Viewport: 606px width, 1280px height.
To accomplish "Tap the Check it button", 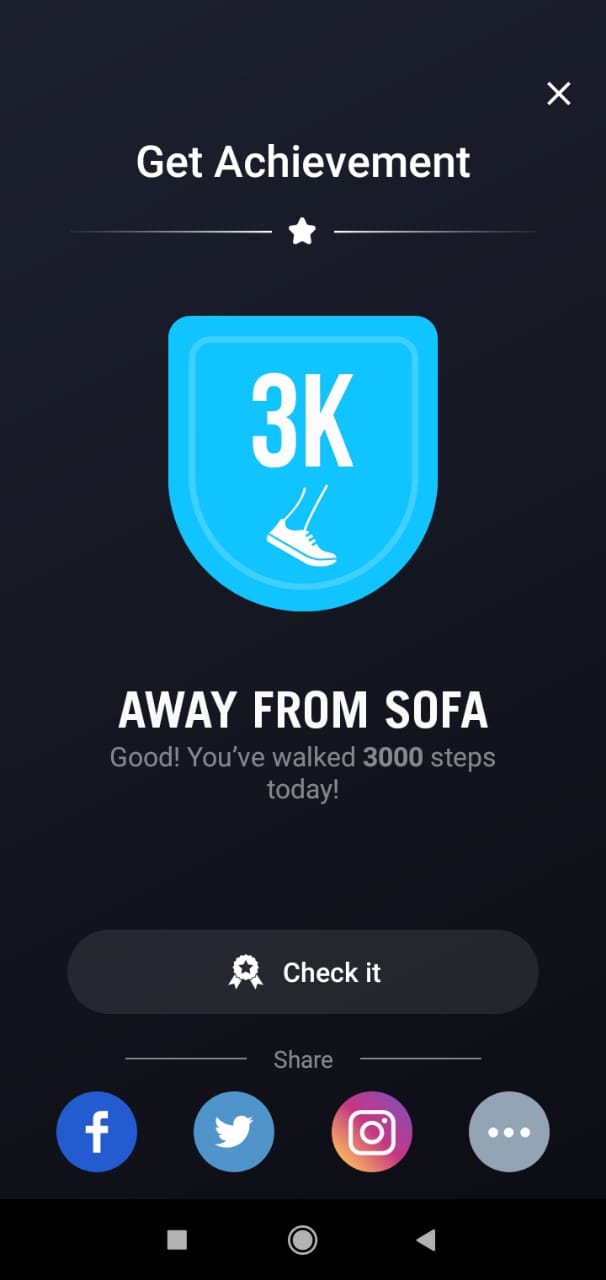I will pyautogui.click(x=303, y=972).
